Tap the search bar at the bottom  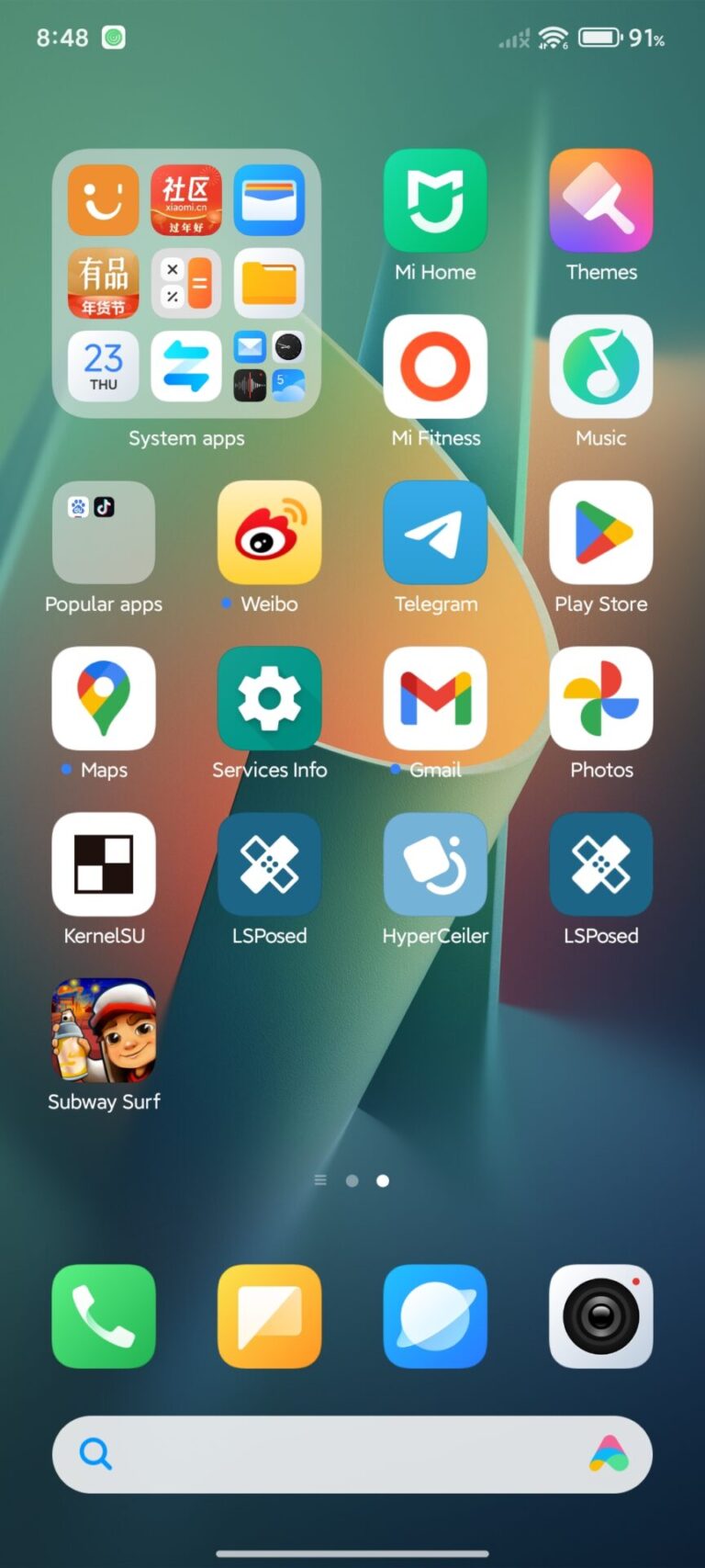352,1453
